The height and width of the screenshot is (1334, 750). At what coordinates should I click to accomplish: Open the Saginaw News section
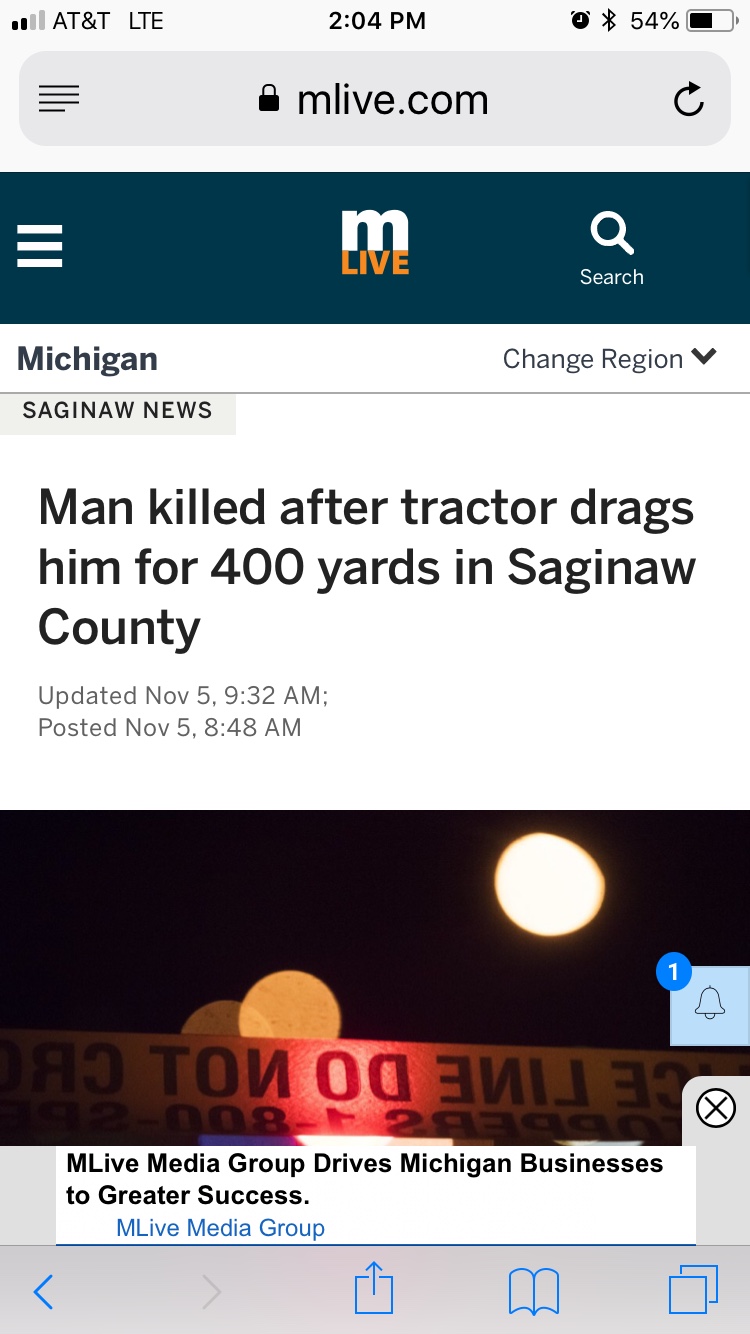[118, 411]
